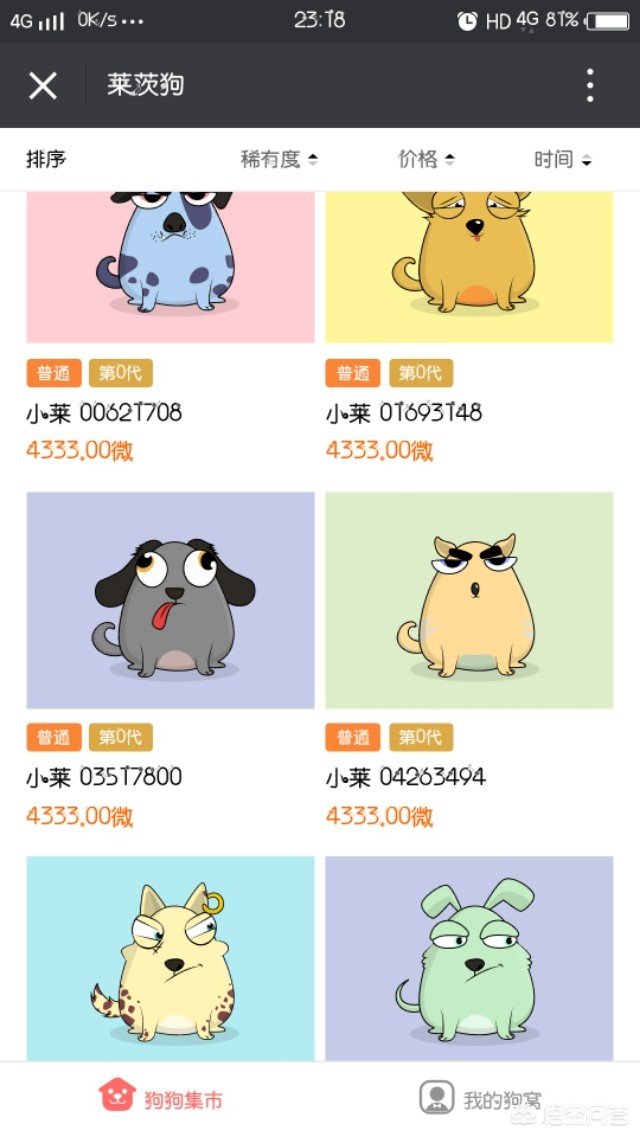Select the green long-eared dog card
Viewport: 640px width, 1137px height.
[469, 957]
